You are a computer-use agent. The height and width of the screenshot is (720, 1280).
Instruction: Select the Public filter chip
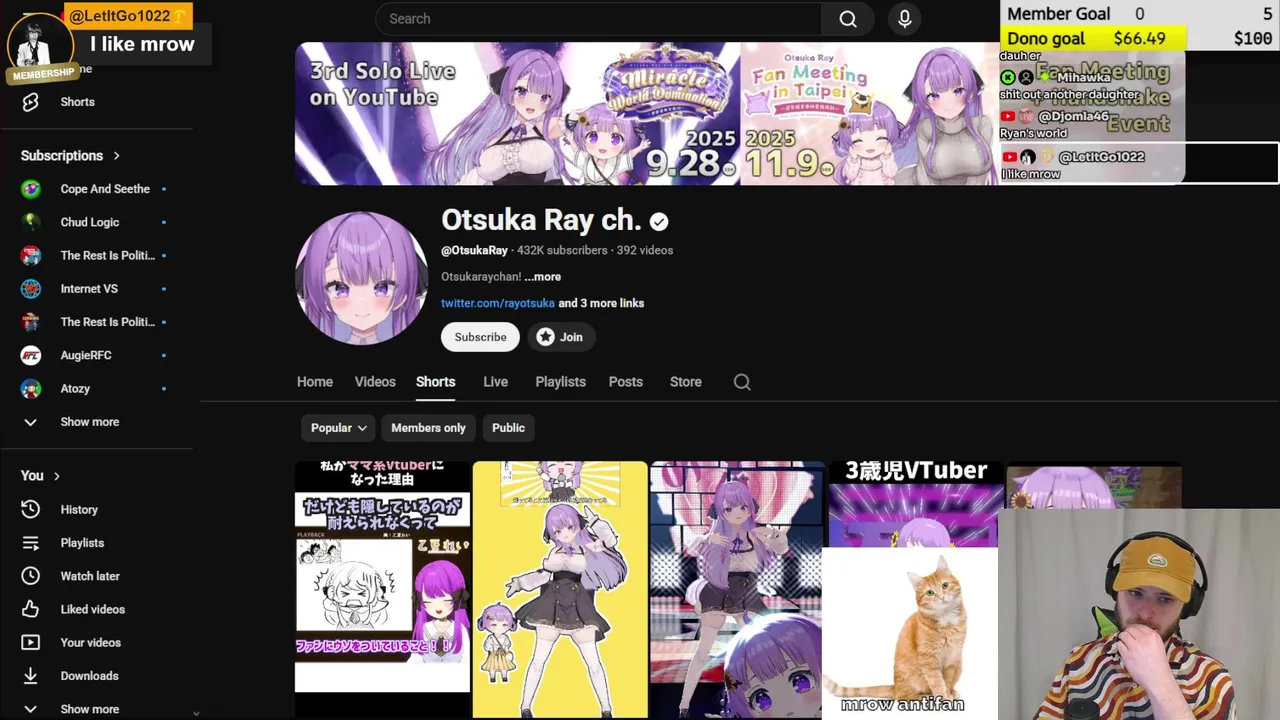508,428
